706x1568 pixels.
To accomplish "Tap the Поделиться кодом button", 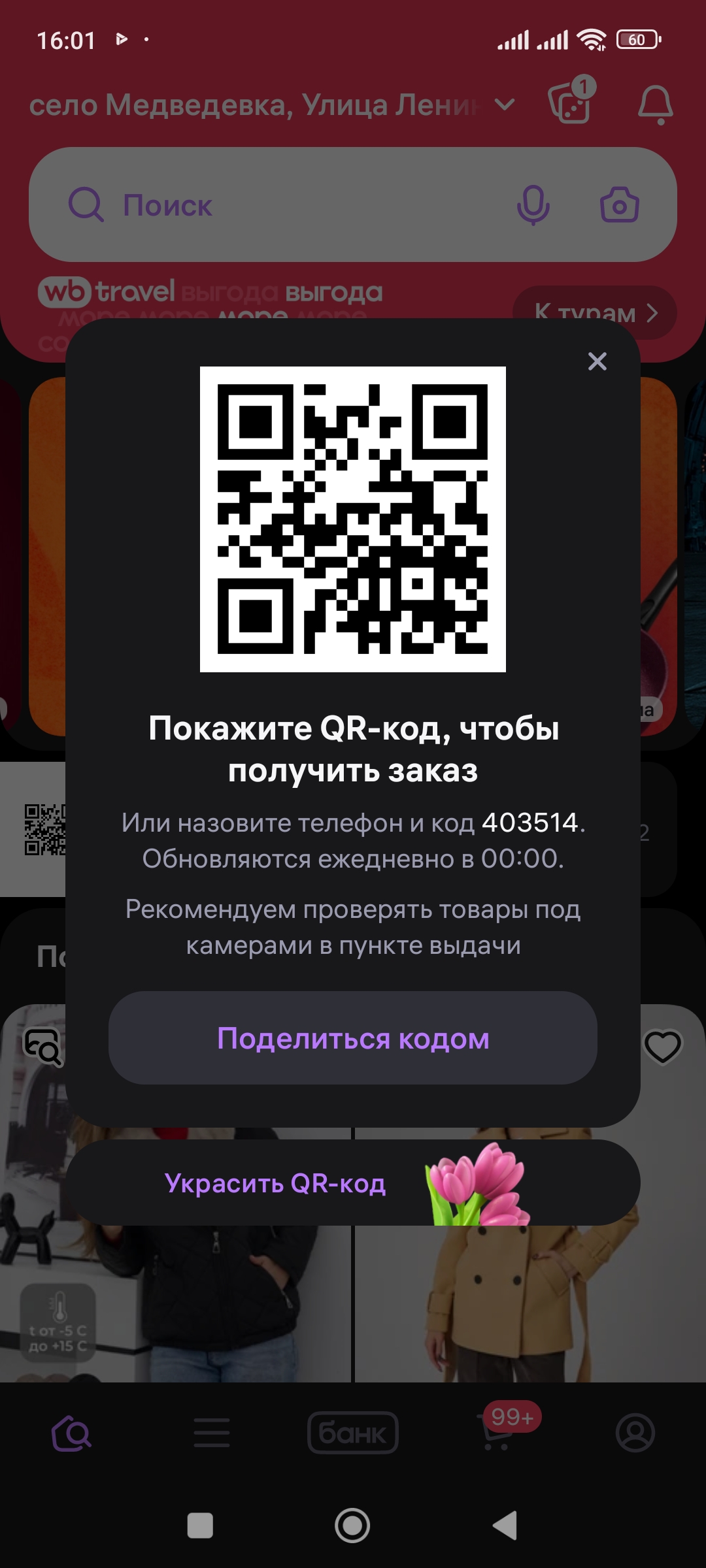I will point(353,1038).
